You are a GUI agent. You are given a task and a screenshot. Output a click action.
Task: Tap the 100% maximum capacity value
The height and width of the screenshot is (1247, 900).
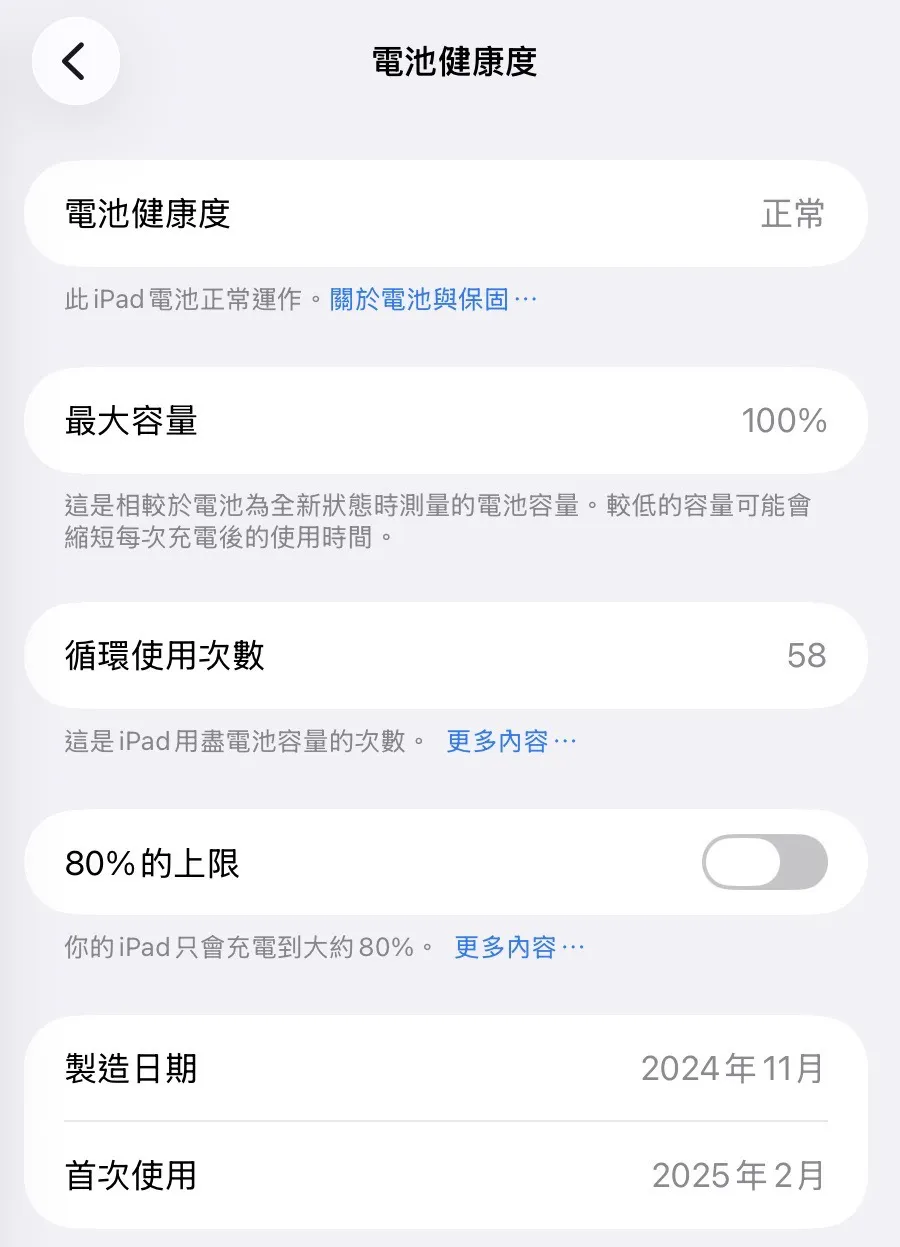pyautogui.click(x=783, y=421)
